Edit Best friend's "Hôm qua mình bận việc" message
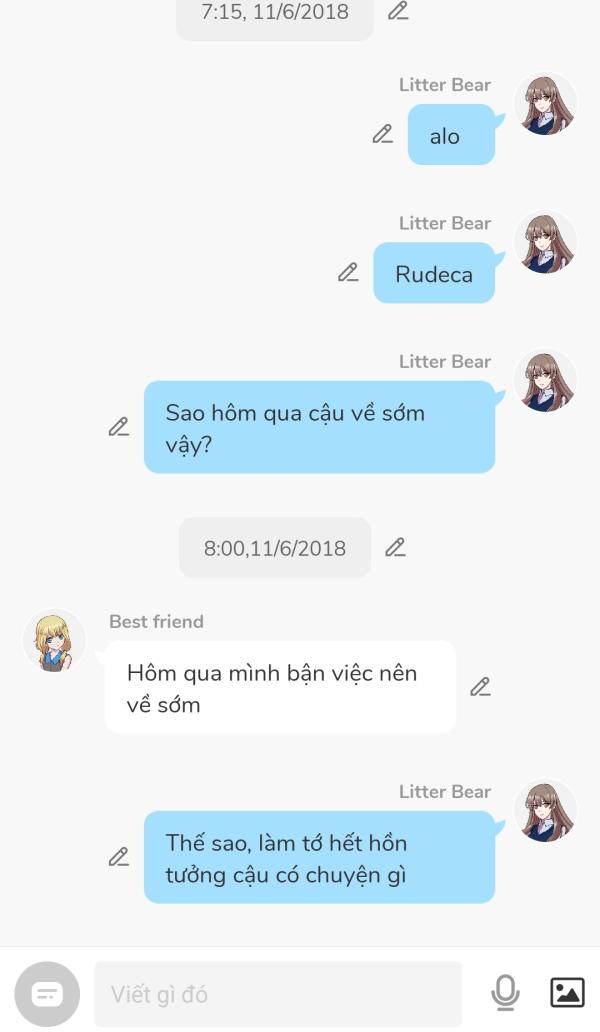The height and width of the screenshot is (1032, 600). (480, 687)
